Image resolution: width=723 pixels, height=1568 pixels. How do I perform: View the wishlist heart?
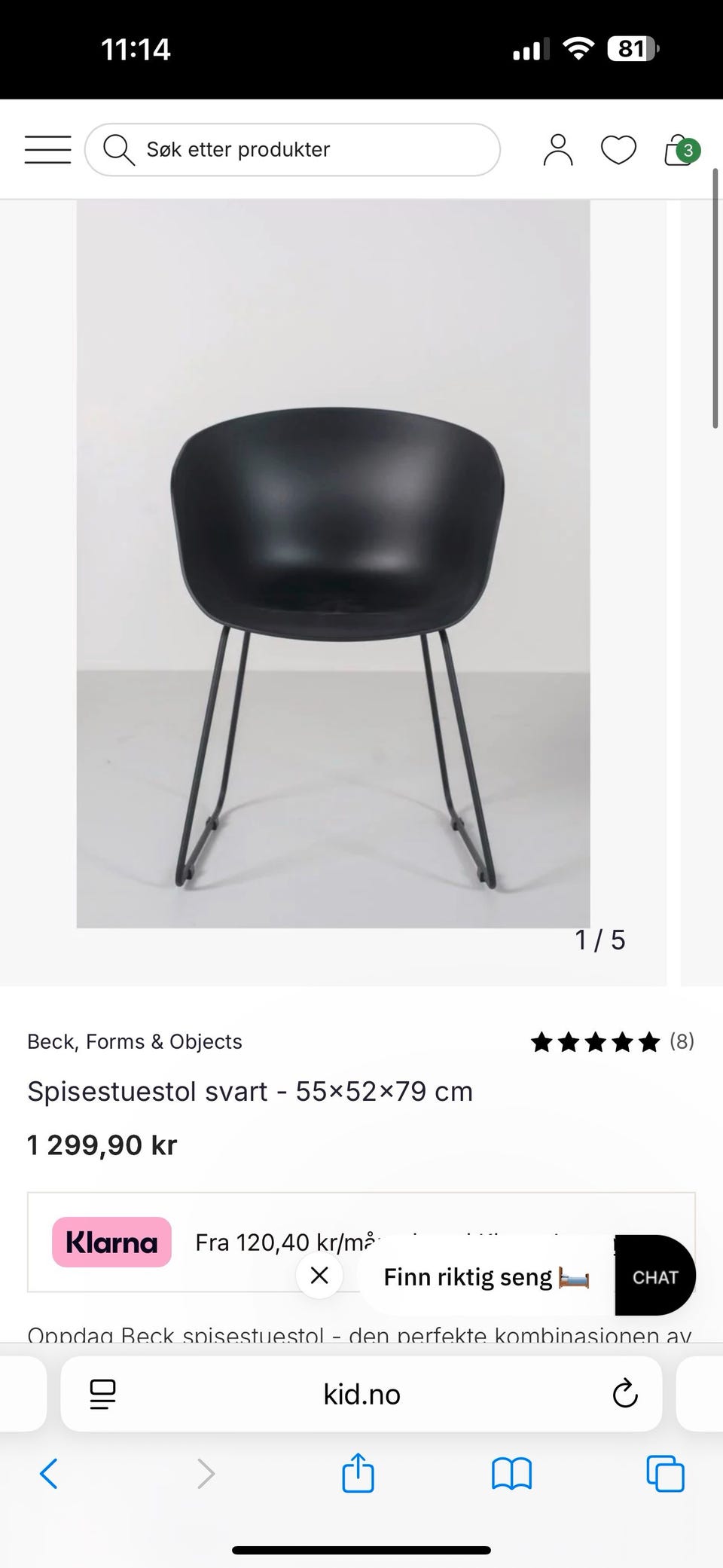[x=618, y=149]
